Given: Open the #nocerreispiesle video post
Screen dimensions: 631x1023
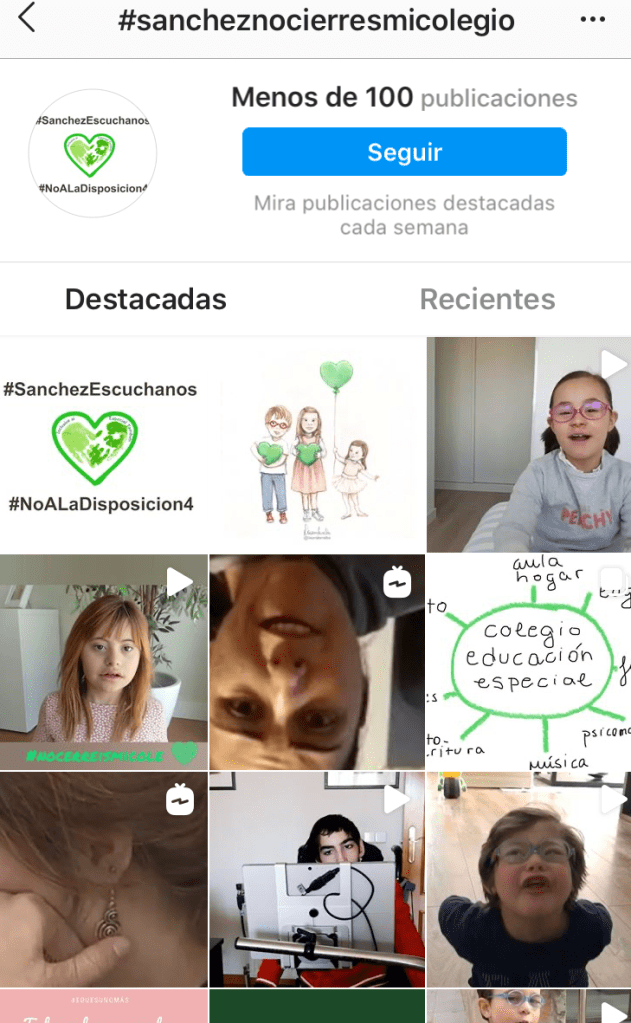Looking at the screenshot, I should 104,662.
